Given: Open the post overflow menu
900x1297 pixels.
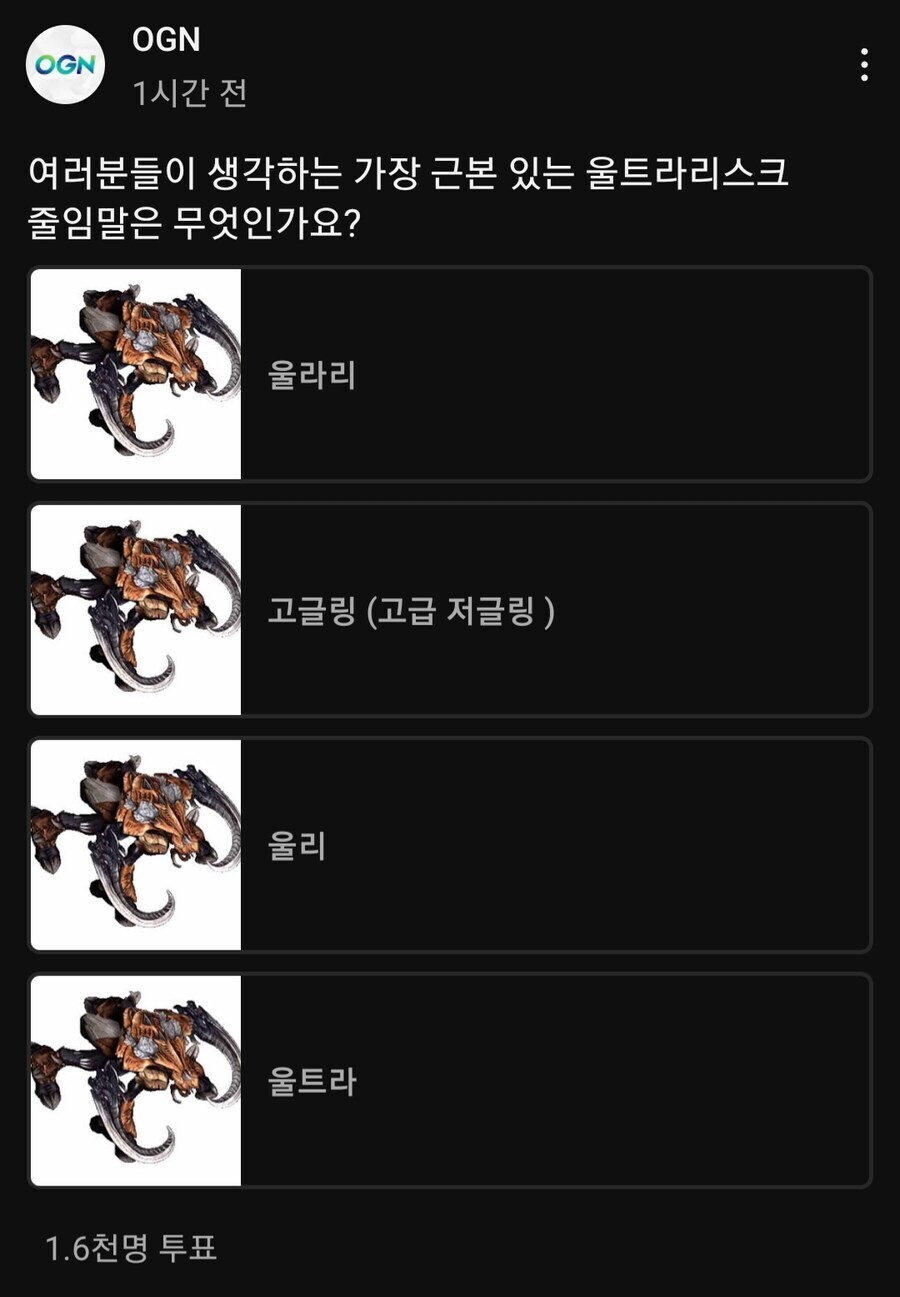Looking at the screenshot, I should click(x=864, y=65).
